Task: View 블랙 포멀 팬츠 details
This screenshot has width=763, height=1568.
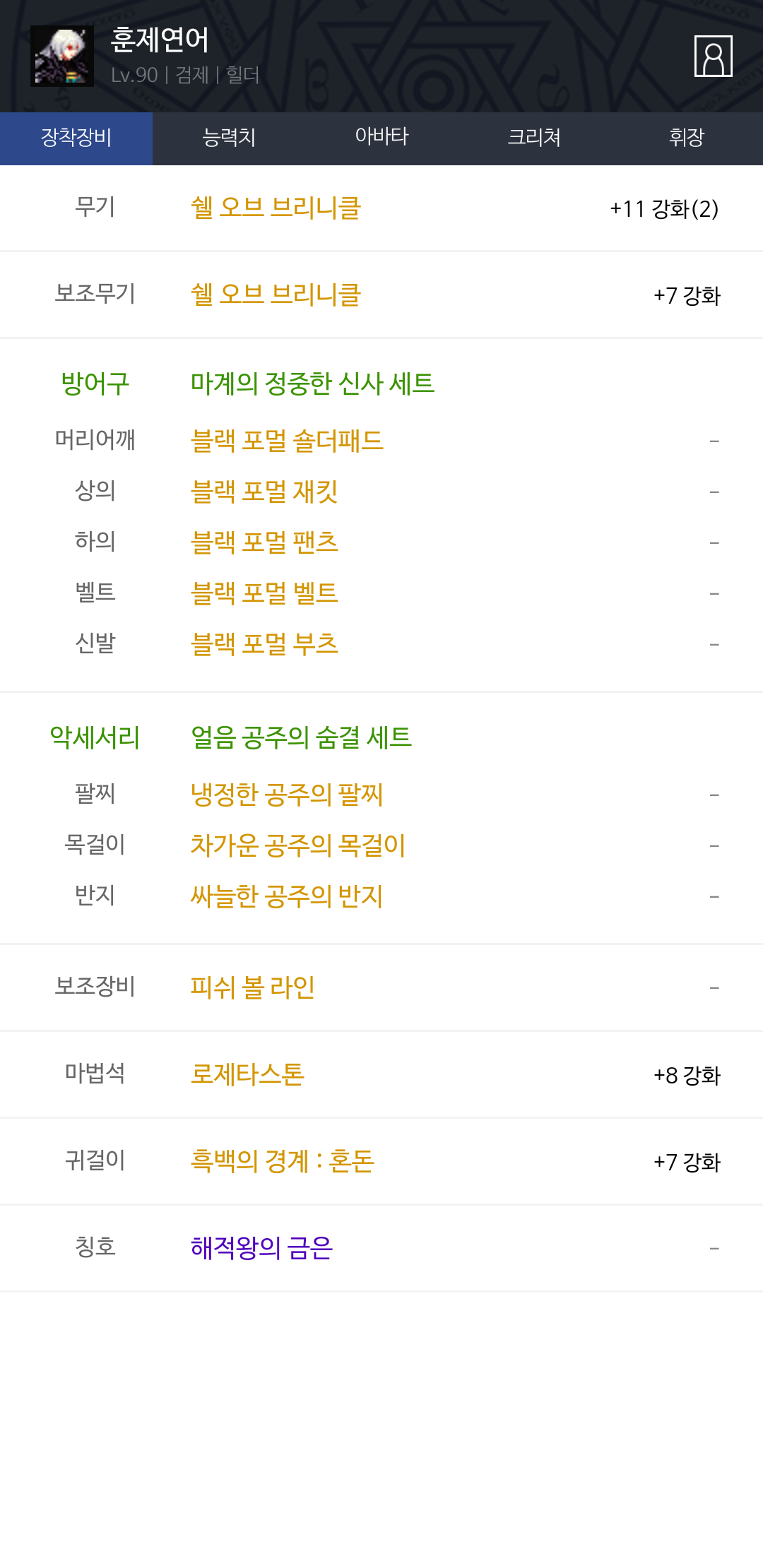Action: pyautogui.click(x=264, y=542)
